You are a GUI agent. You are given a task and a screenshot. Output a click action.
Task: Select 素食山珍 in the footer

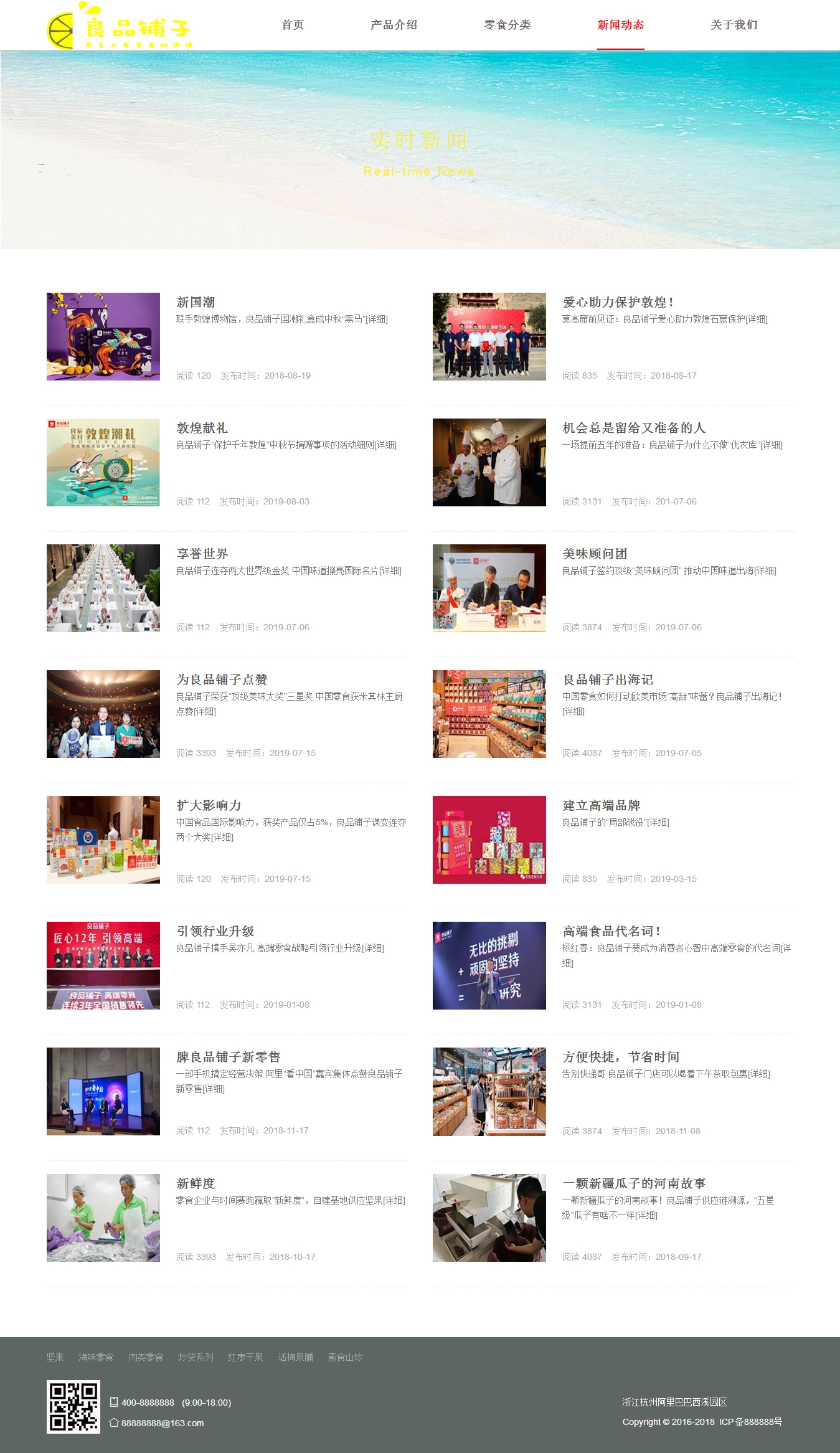coord(345,1357)
